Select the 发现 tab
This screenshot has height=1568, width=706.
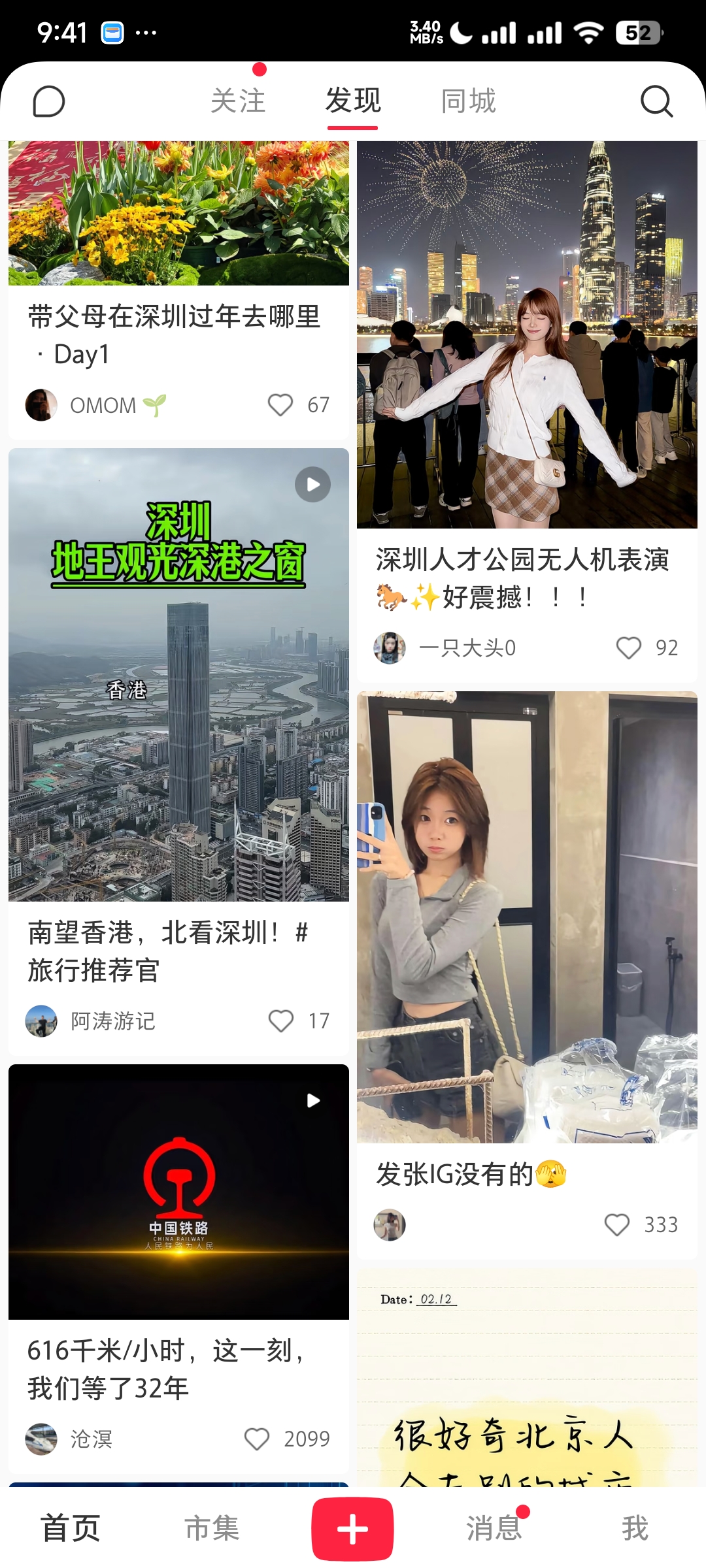click(x=353, y=101)
